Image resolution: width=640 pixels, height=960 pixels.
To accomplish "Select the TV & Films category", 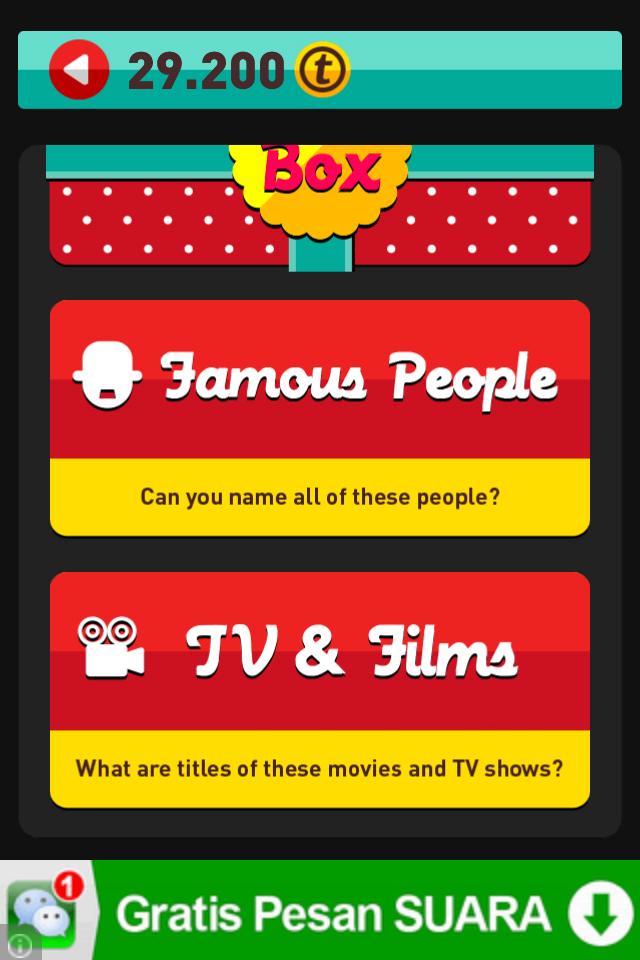I will (320, 688).
